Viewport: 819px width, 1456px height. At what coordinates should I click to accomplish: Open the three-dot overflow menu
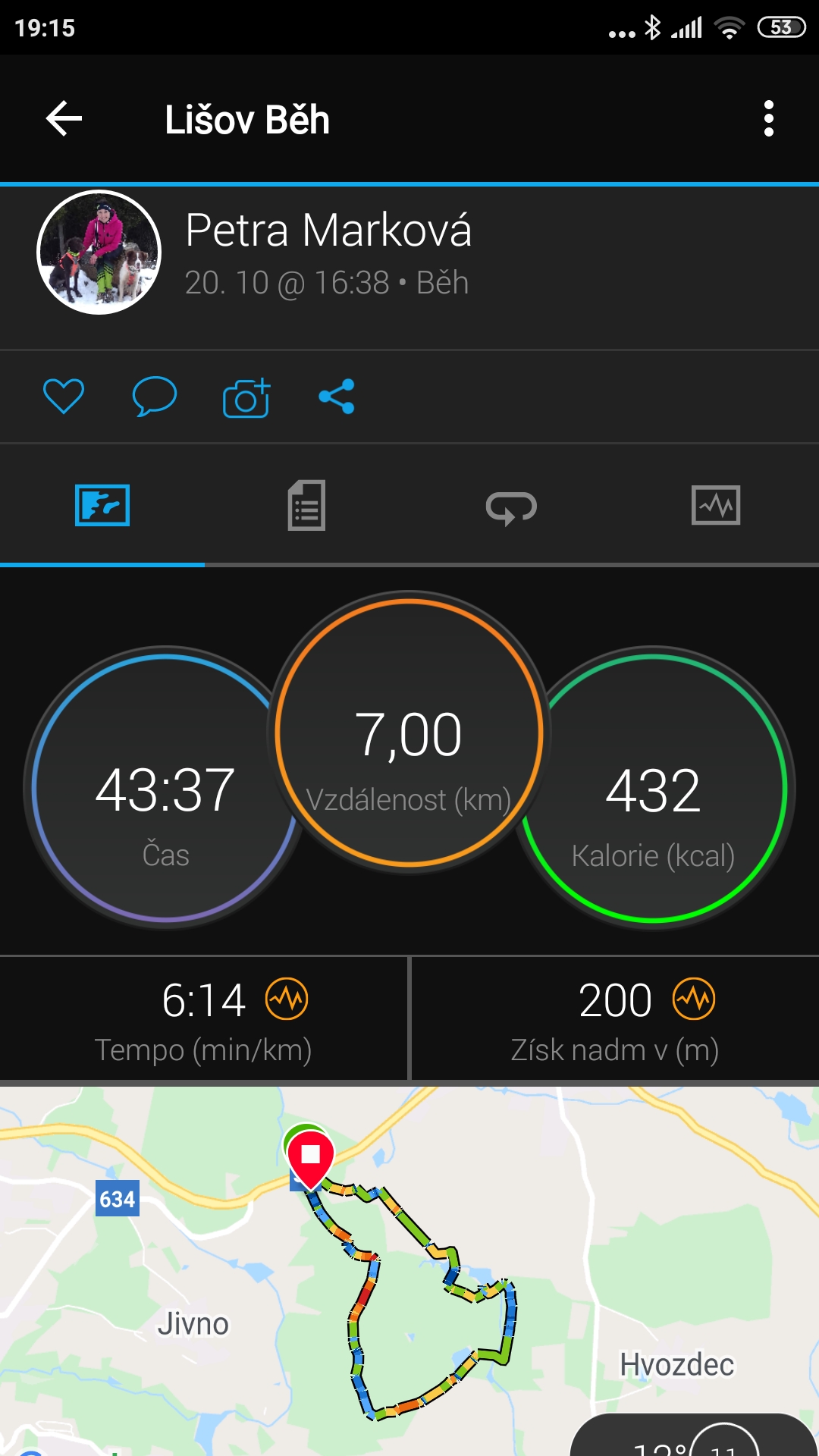point(769,119)
